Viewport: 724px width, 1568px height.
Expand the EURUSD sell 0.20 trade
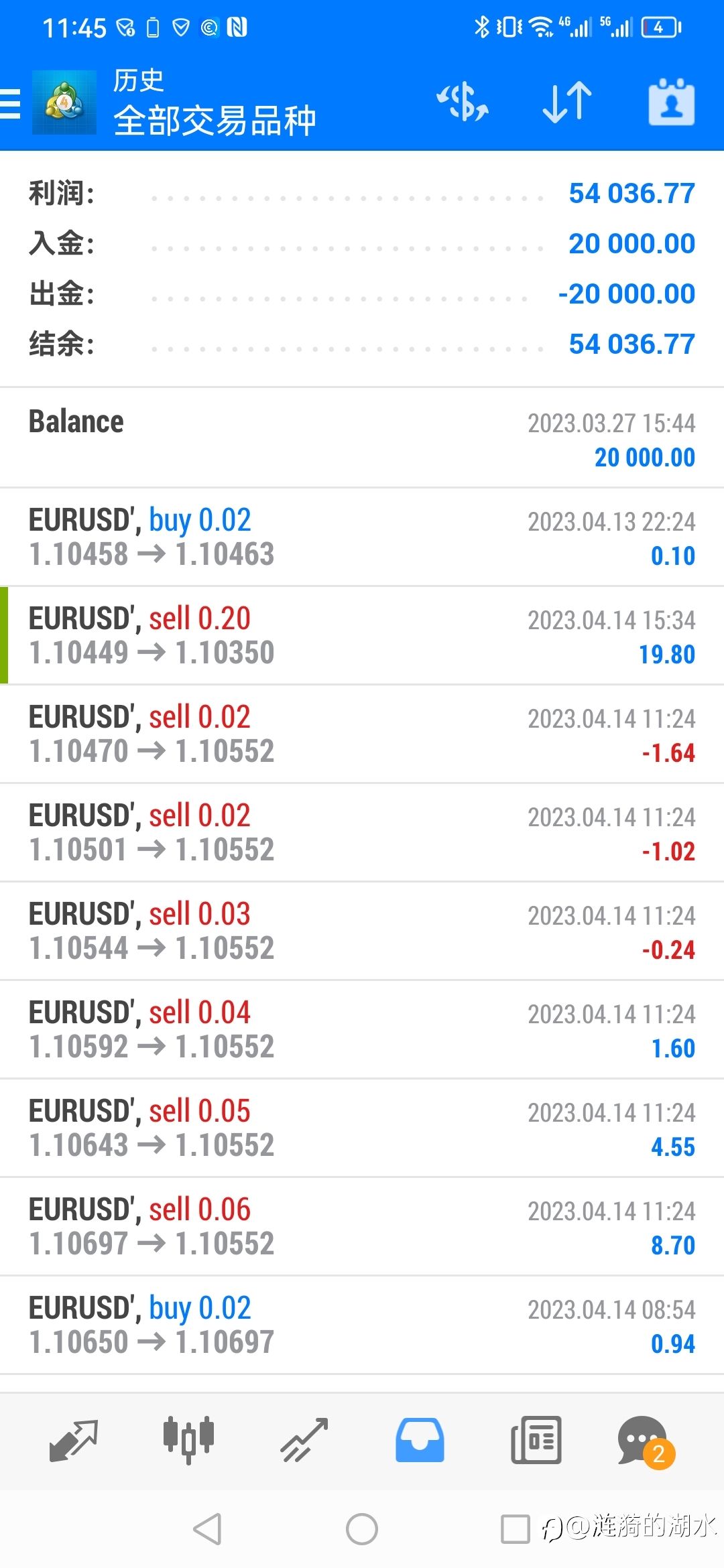pyautogui.click(x=362, y=635)
